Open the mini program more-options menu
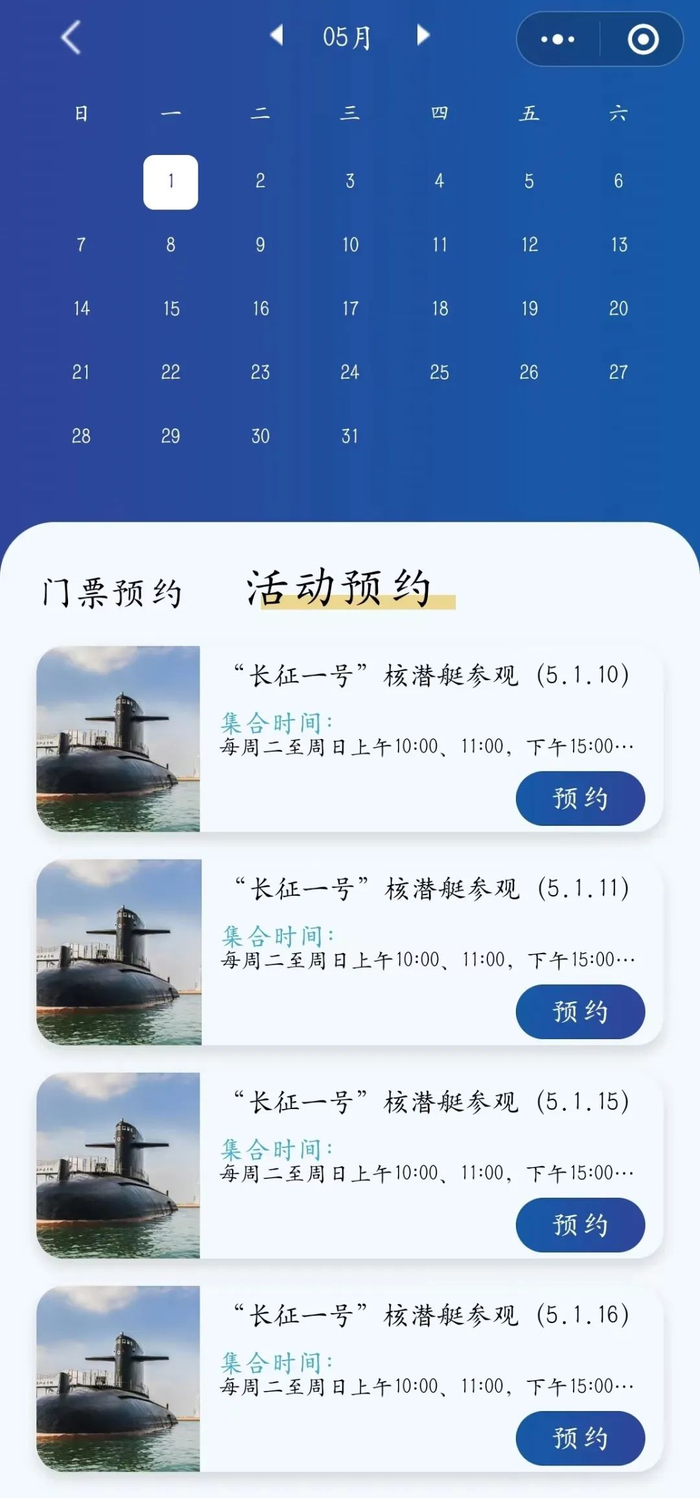Image resolution: width=700 pixels, height=1498 pixels. 557,39
